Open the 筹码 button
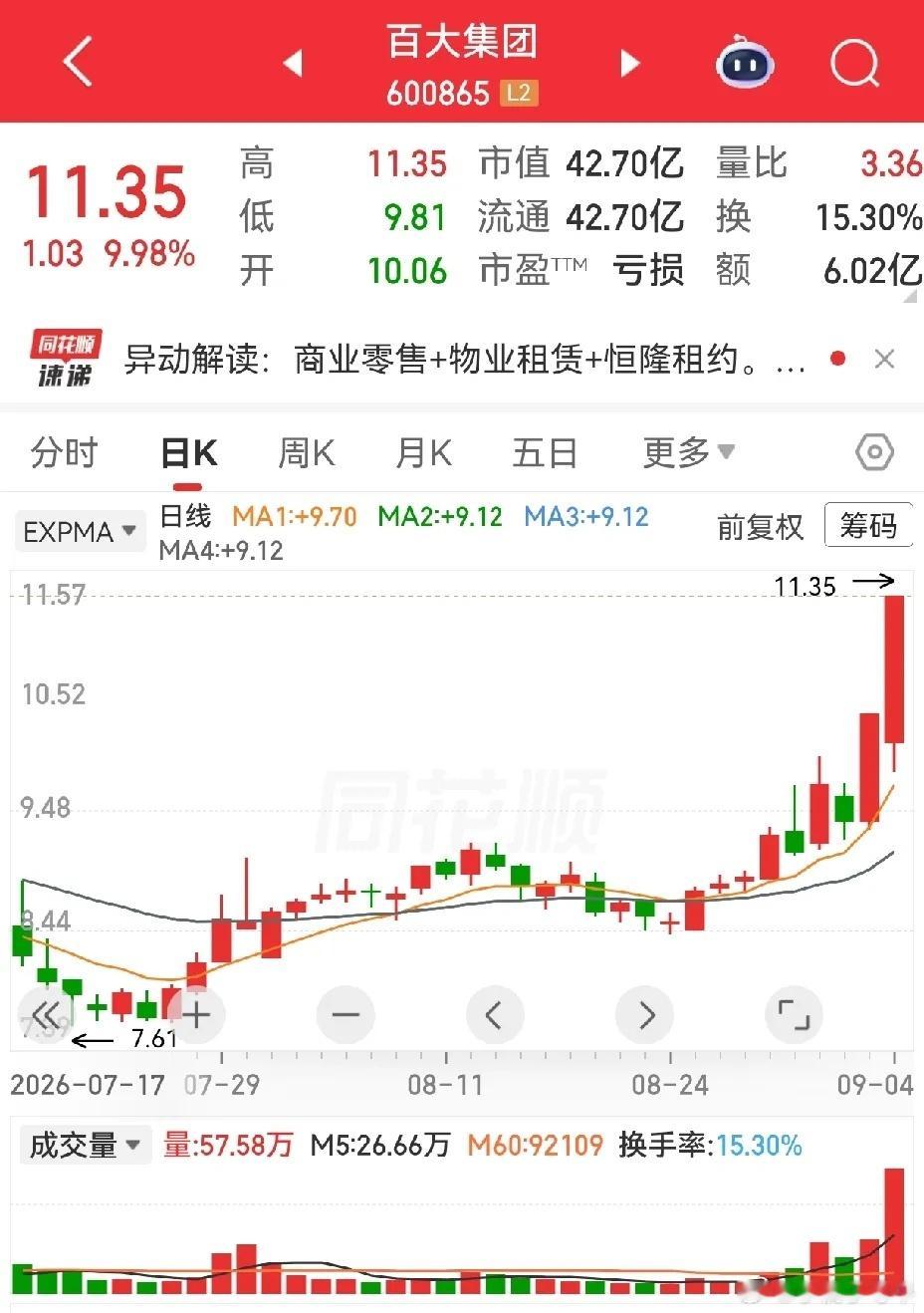 click(868, 525)
